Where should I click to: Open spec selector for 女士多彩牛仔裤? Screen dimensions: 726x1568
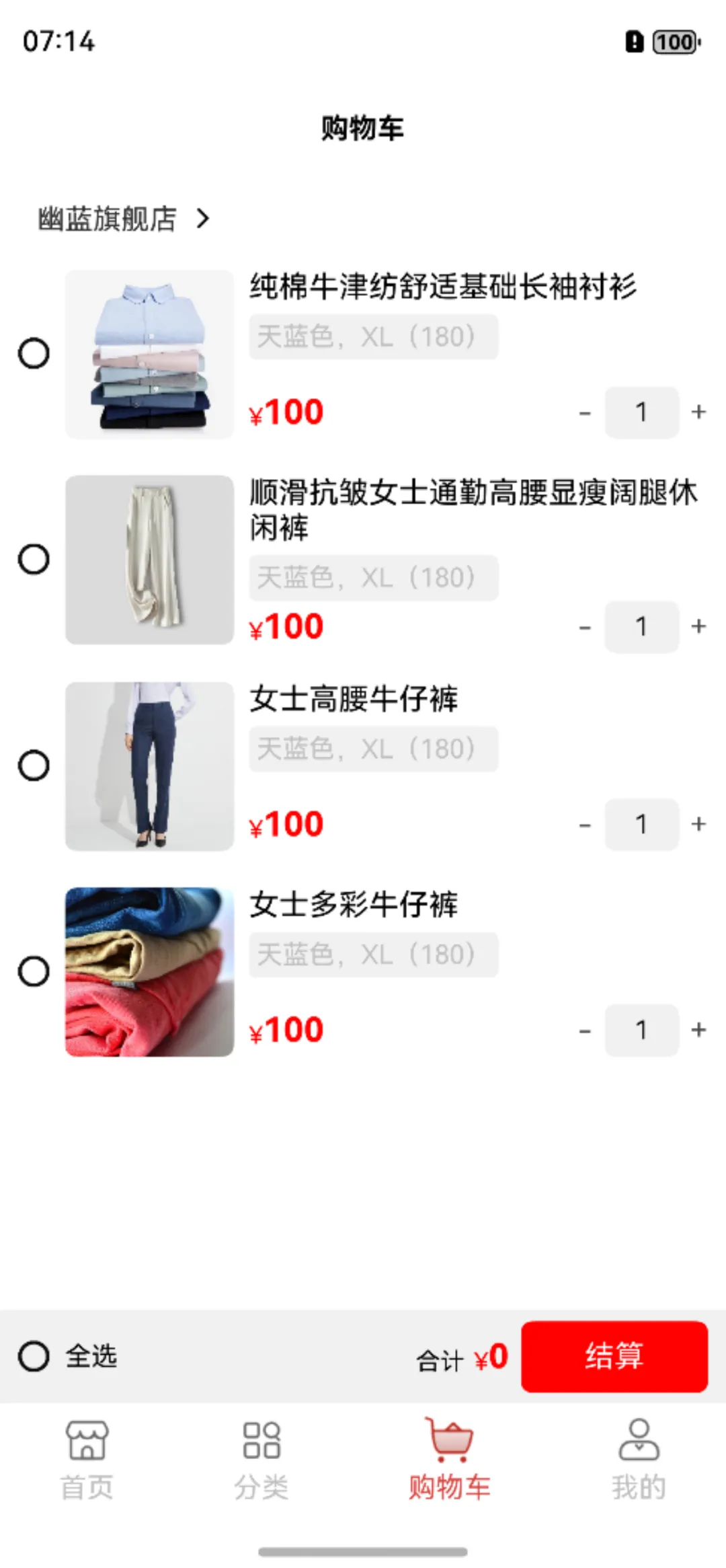click(374, 954)
